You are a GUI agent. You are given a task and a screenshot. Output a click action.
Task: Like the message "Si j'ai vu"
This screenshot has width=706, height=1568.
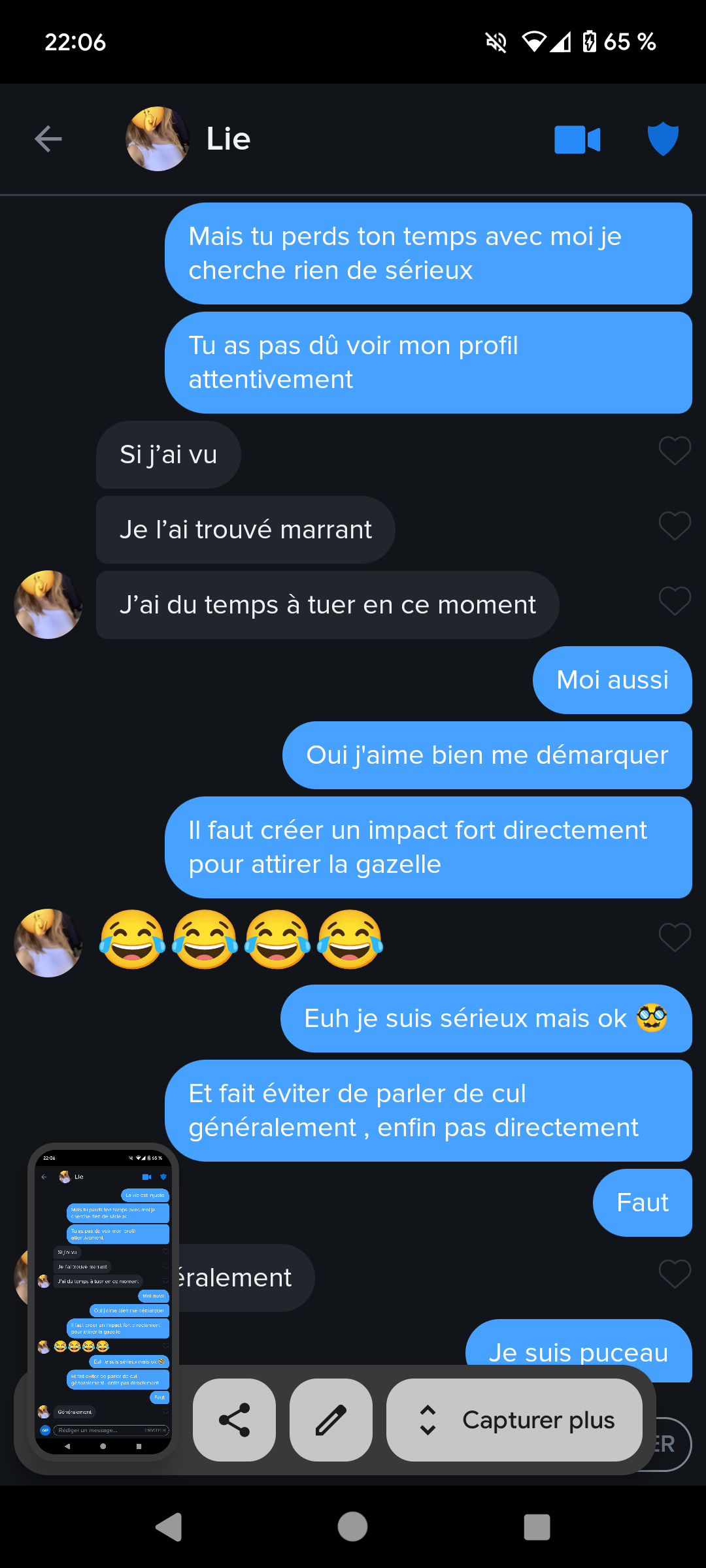click(x=675, y=451)
